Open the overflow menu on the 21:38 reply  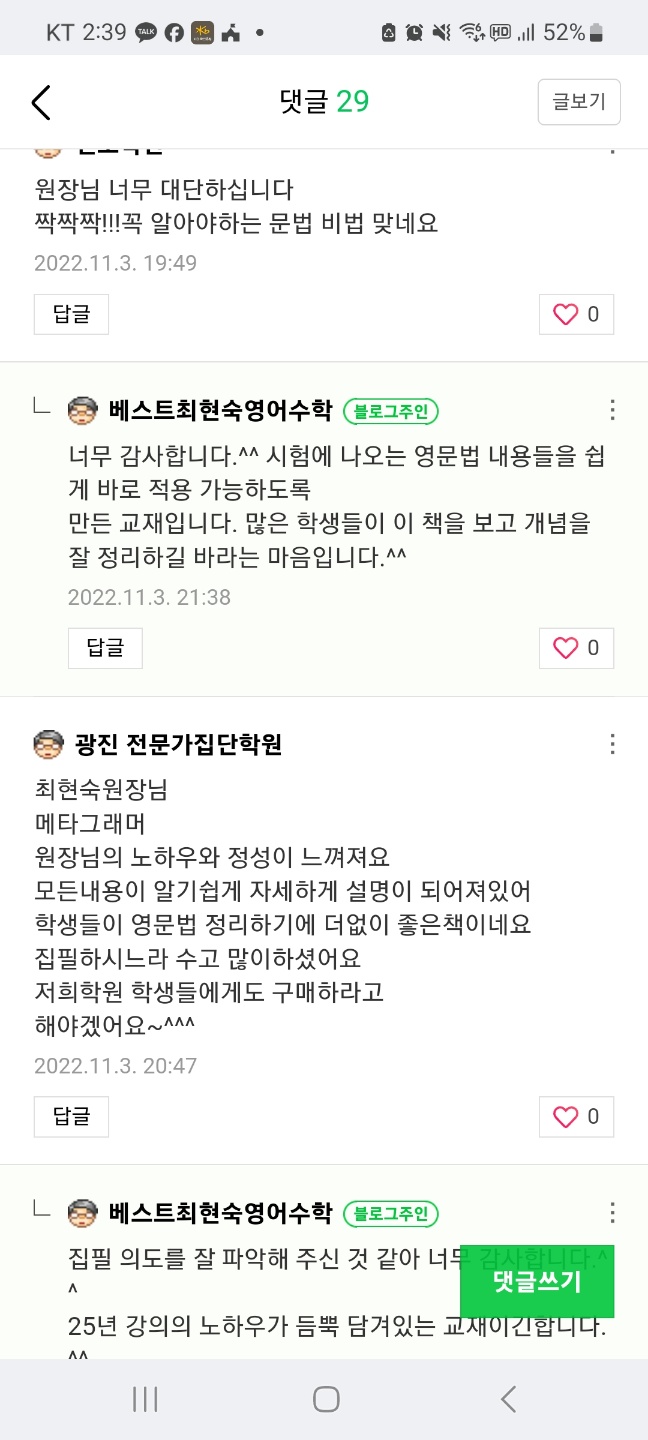tap(612, 410)
